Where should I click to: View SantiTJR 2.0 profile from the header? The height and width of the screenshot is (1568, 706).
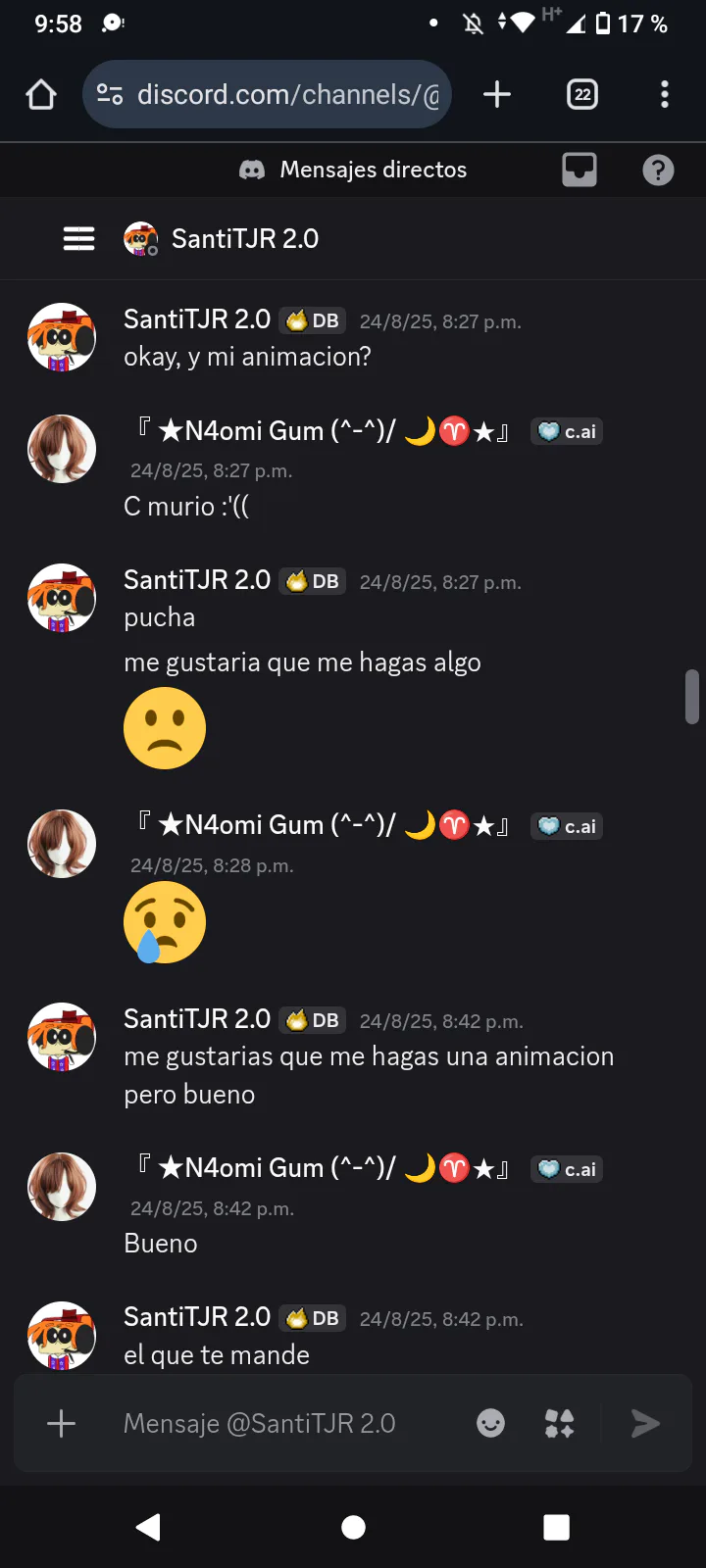pos(244,239)
